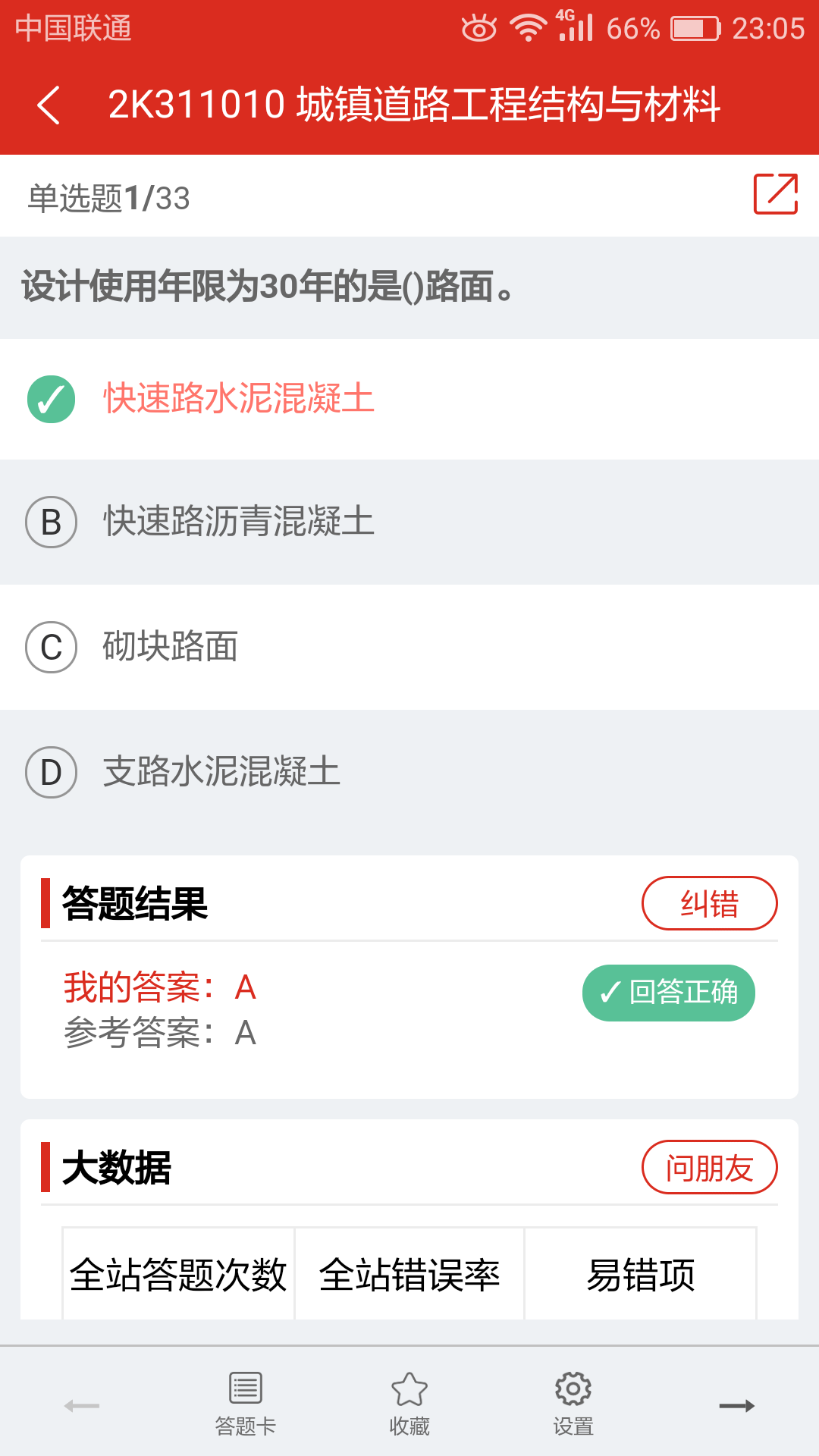Viewport: 819px width, 1456px height.
Task: Tap the back arrow to exit the quiz
Action: [x=49, y=105]
